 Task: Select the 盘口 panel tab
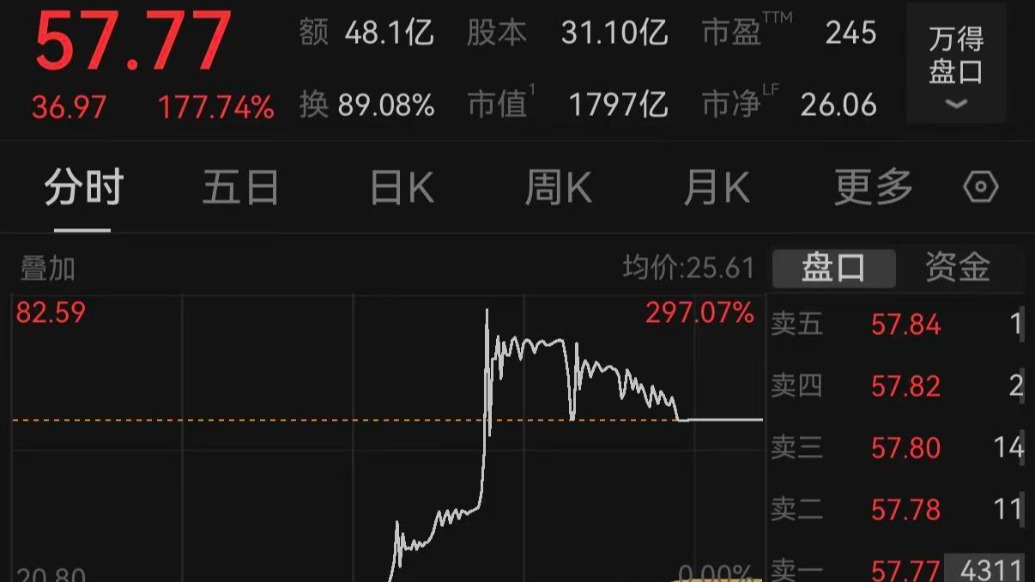(834, 268)
